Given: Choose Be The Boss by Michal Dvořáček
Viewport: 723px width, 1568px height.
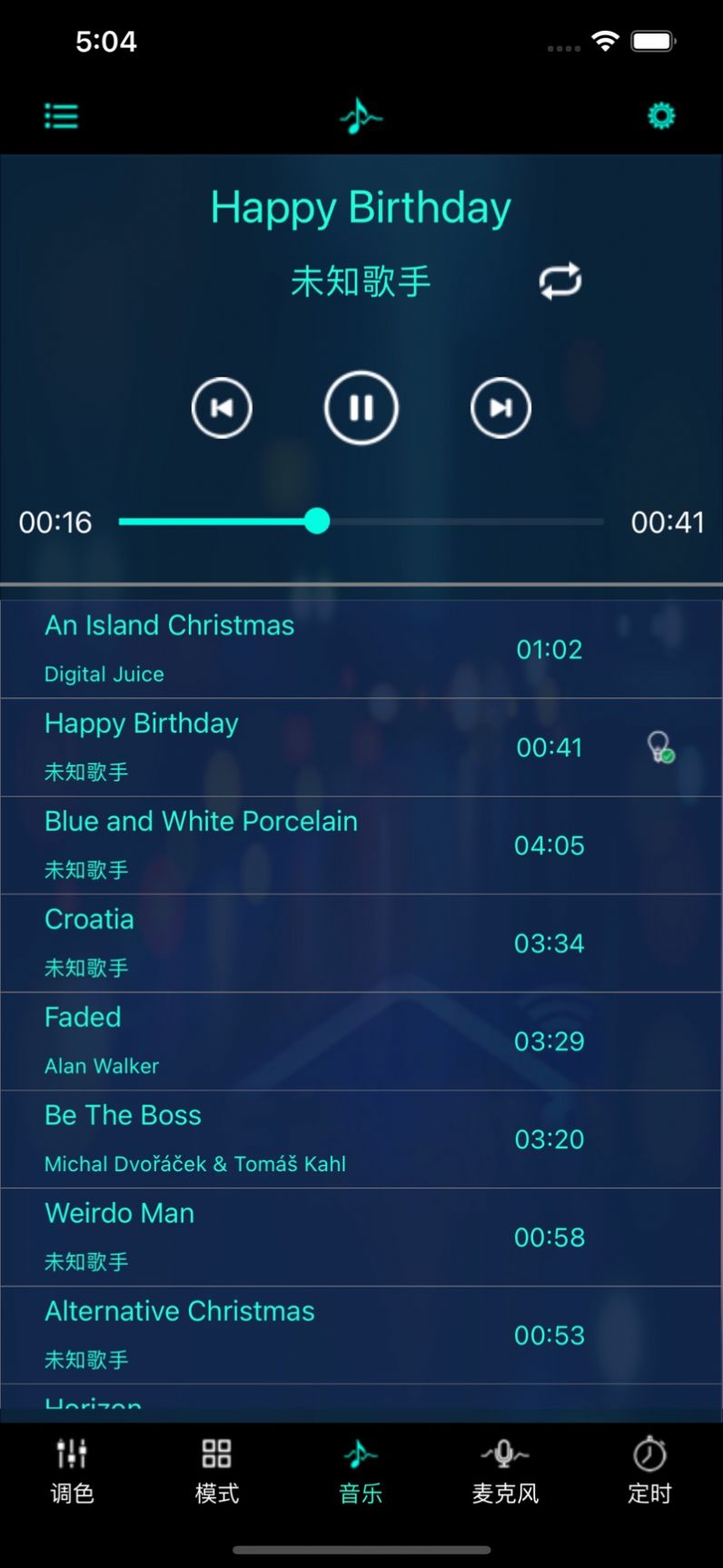Looking at the screenshot, I should click(272, 1138).
